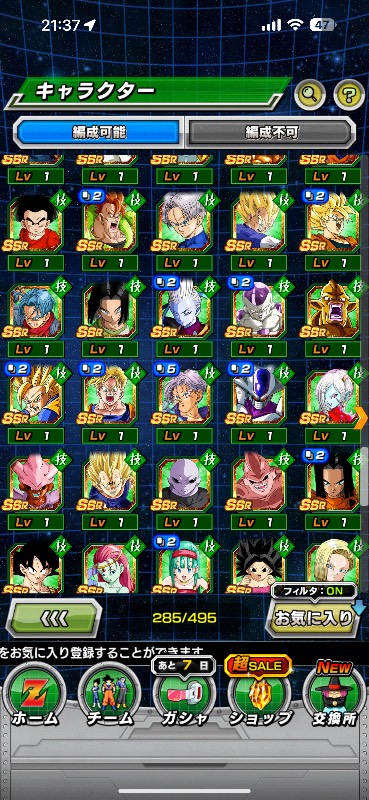The width and height of the screenshot is (369, 800).
Task: Open the question mark help button
Action: (349, 94)
